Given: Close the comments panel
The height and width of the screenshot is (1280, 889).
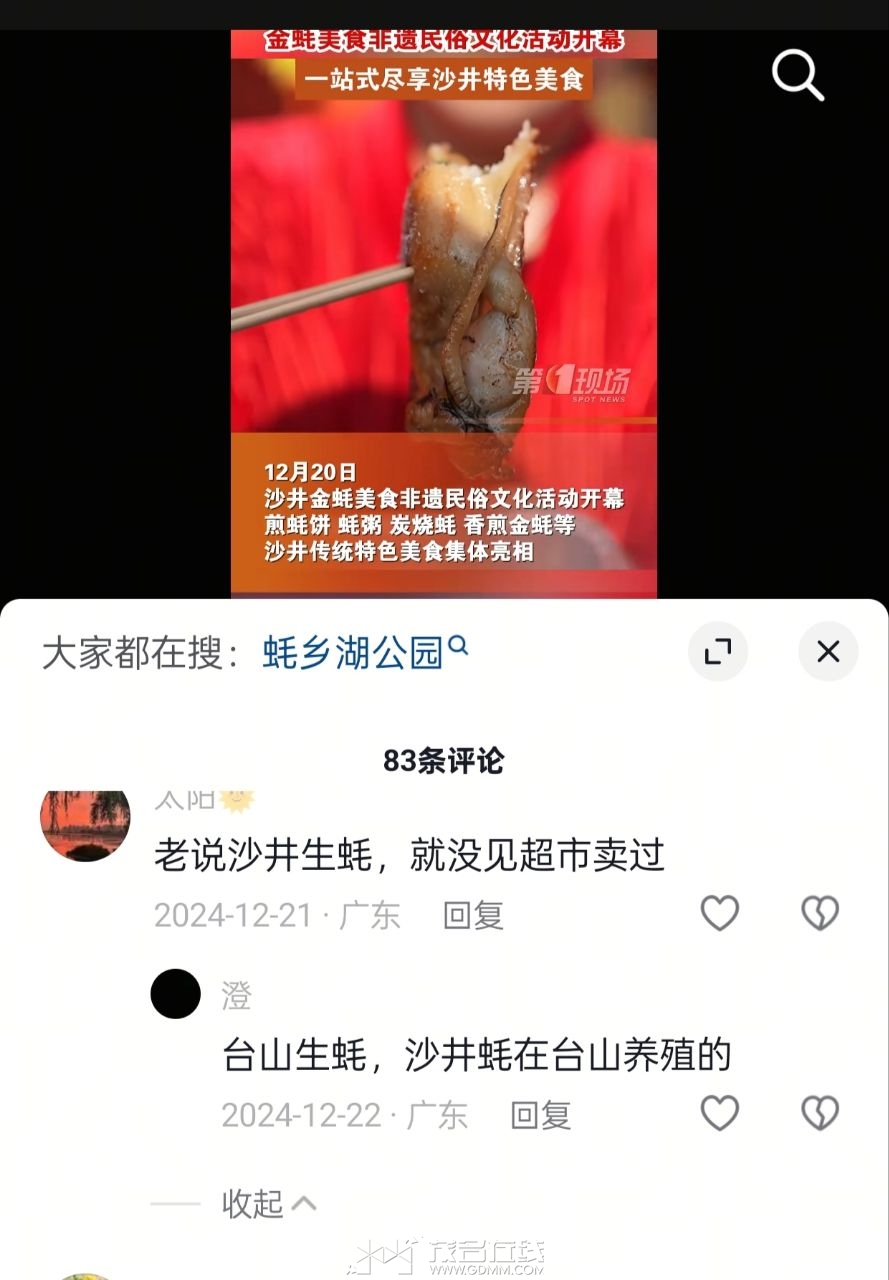Looking at the screenshot, I should pyautogui.click(x=827, y=652).
